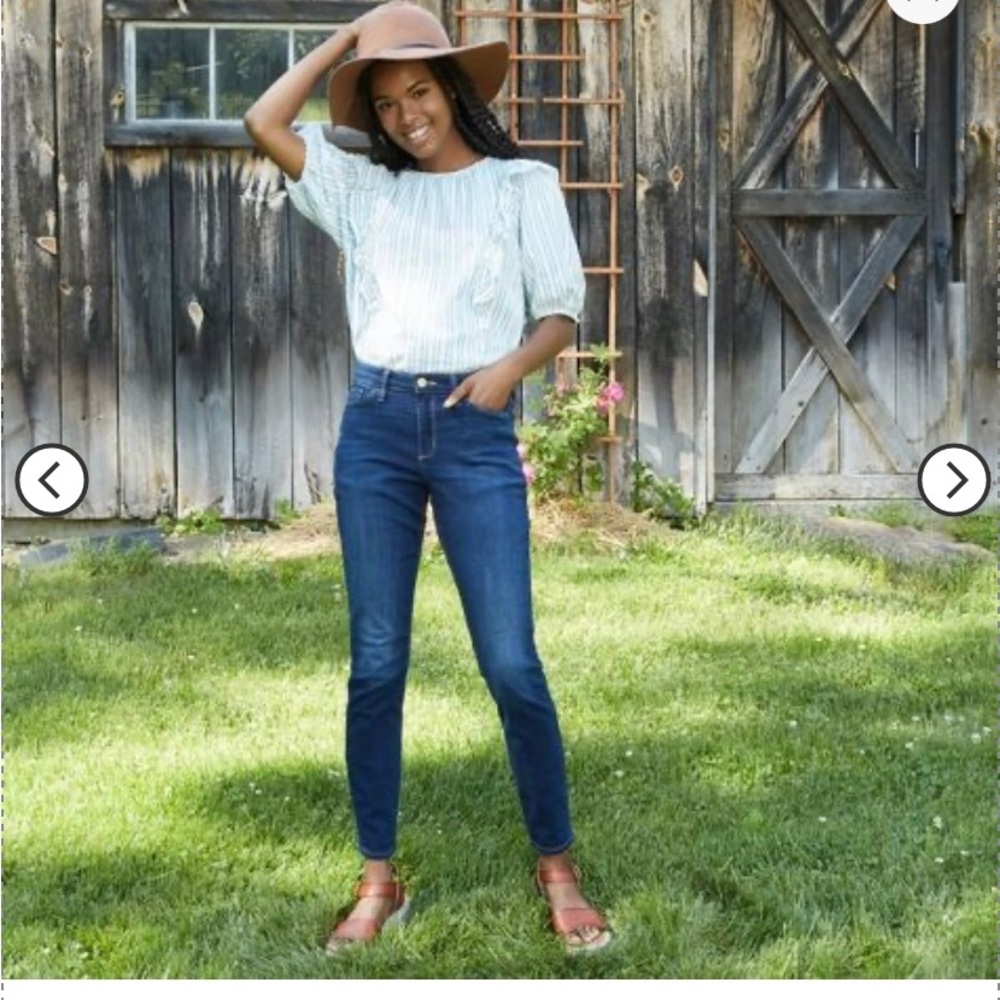Show the next product photo

point(953,480)
